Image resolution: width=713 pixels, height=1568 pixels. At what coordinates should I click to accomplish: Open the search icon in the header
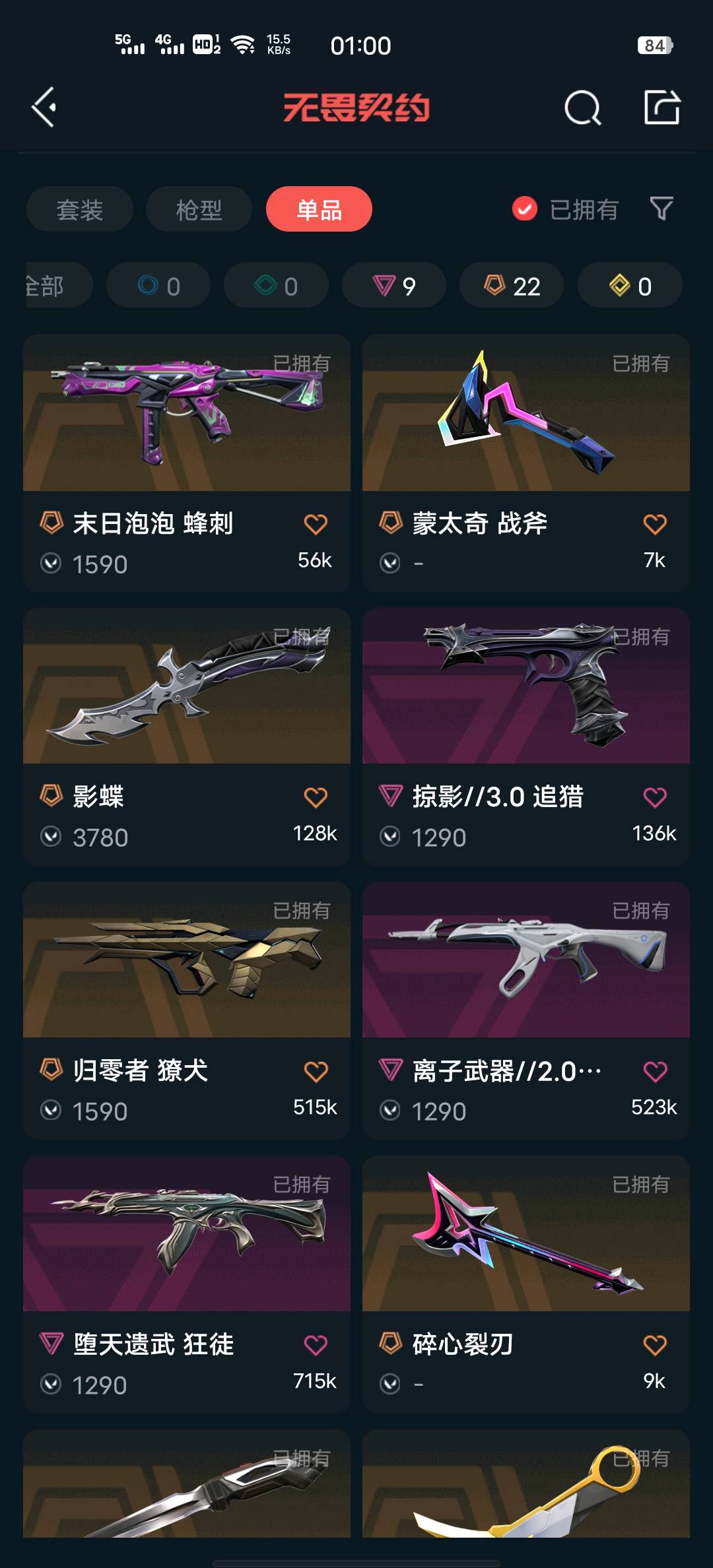click(582, 108)
